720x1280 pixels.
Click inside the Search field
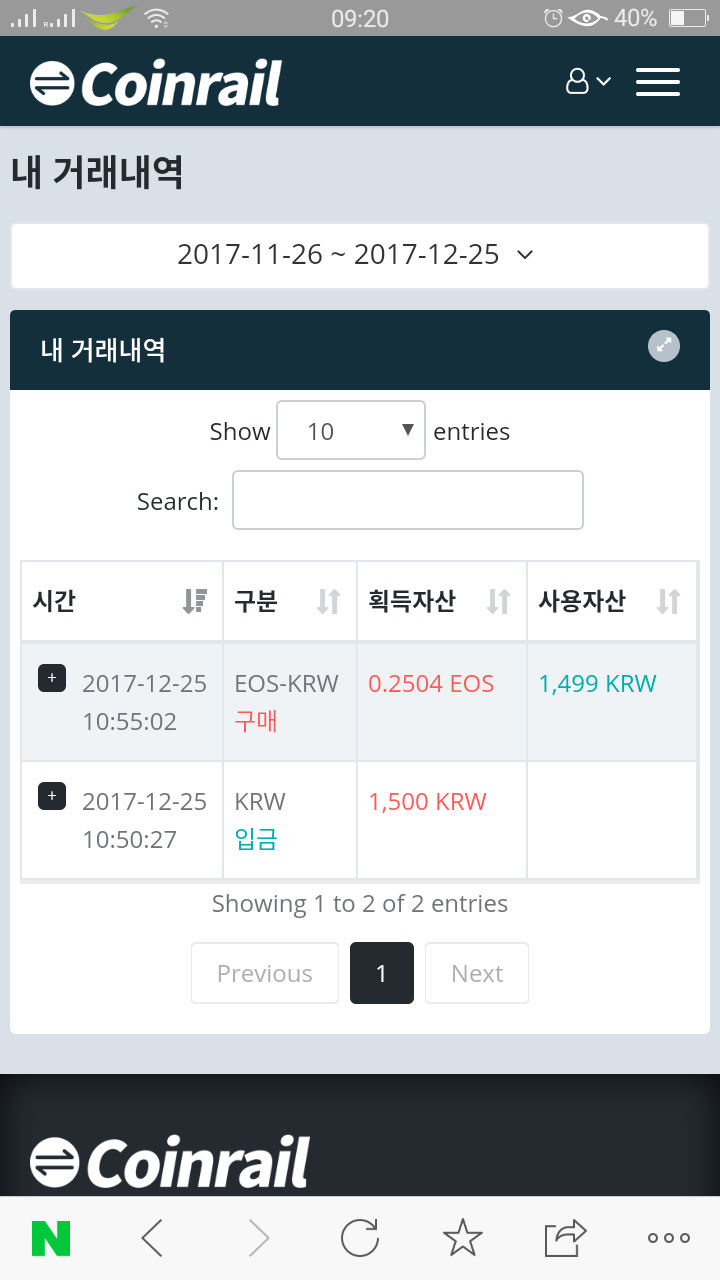tap(407, 499)
